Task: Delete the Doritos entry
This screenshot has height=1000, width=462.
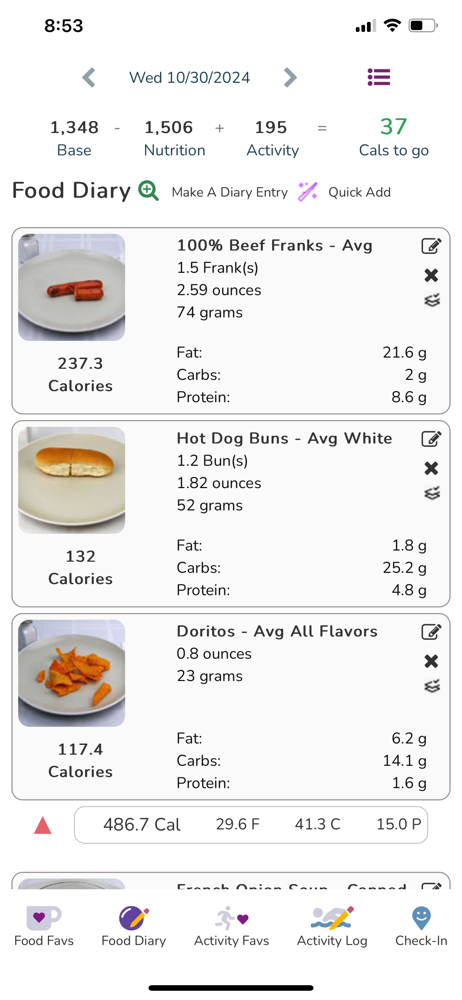Action: click(431, 661)
